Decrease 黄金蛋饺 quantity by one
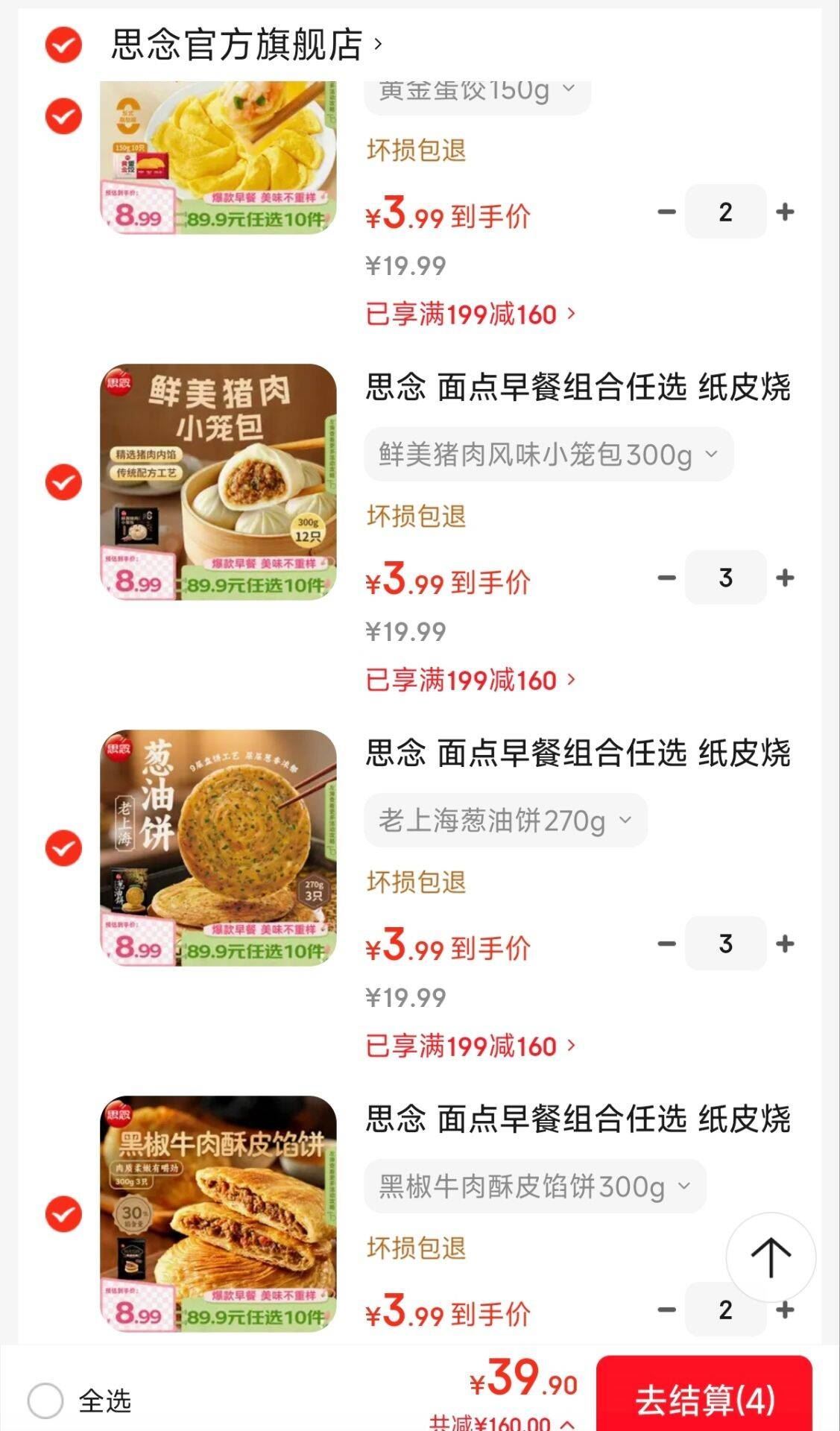The width and height of the screenshot is (840, 1431). pos(666,212)
